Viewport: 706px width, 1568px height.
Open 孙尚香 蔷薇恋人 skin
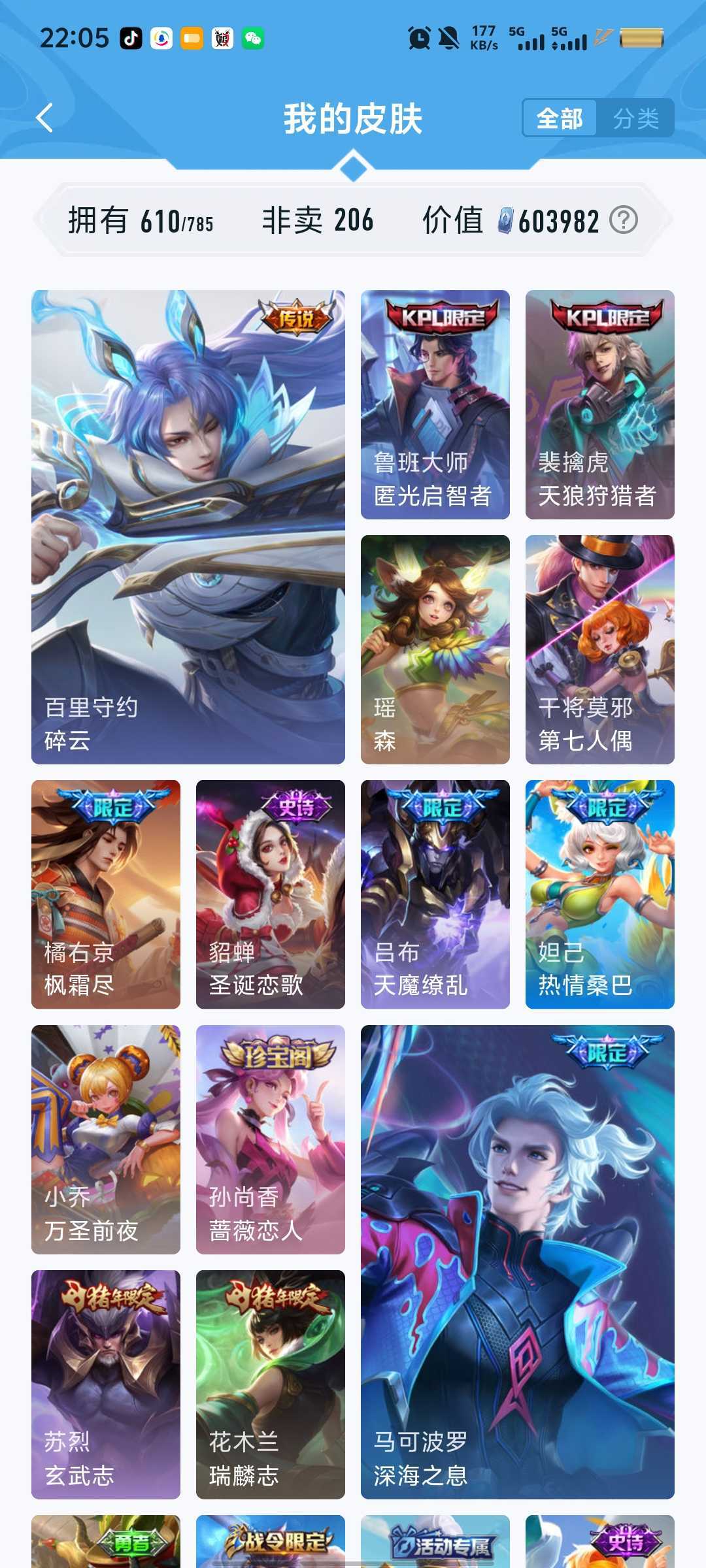[x=270, y=1139]
